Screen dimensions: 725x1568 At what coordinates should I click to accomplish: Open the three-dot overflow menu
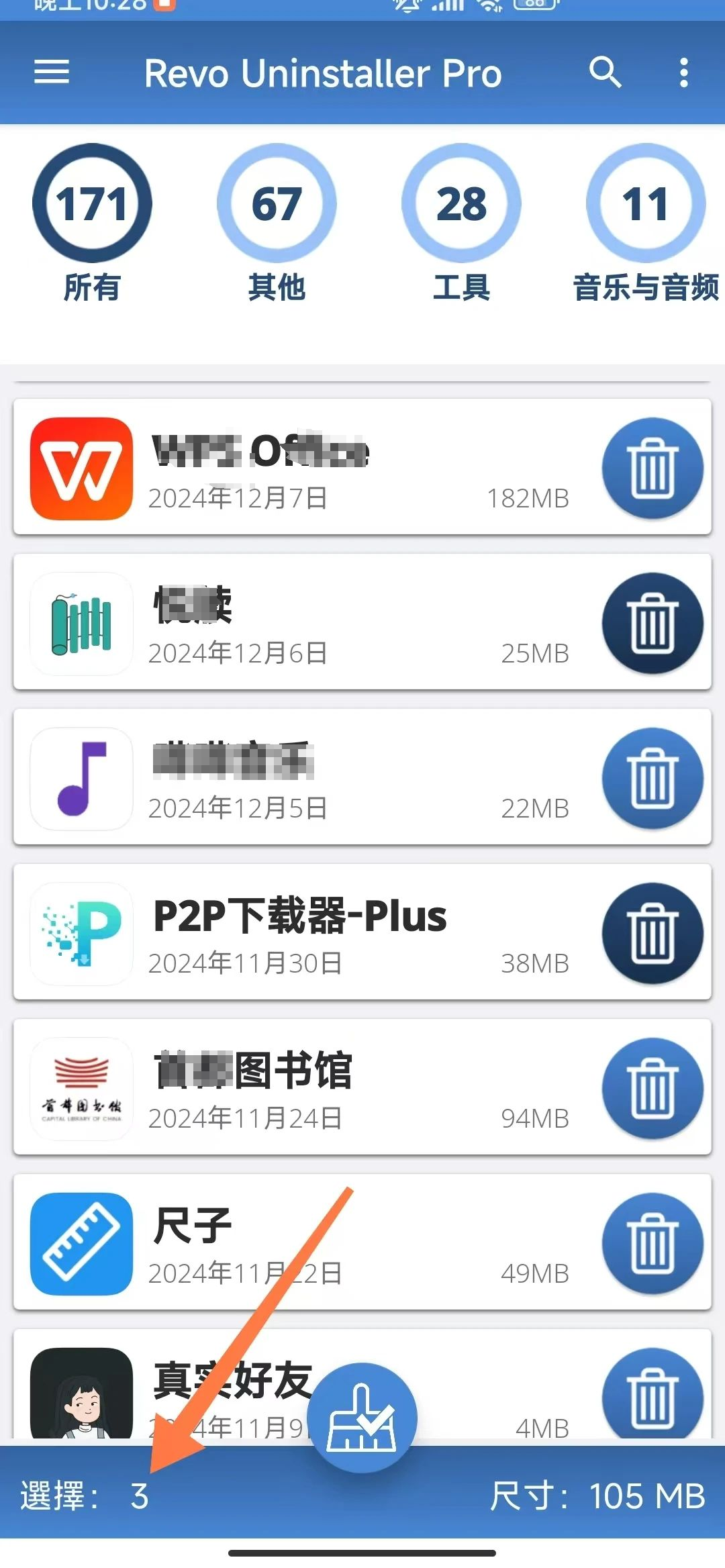683,72
